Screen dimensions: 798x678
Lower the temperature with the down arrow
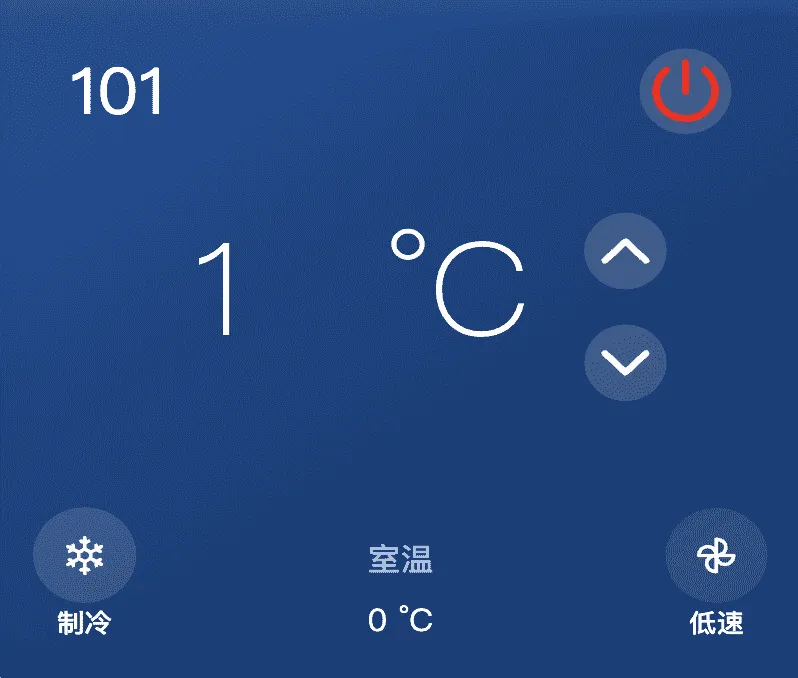click(x=625, y=361)
